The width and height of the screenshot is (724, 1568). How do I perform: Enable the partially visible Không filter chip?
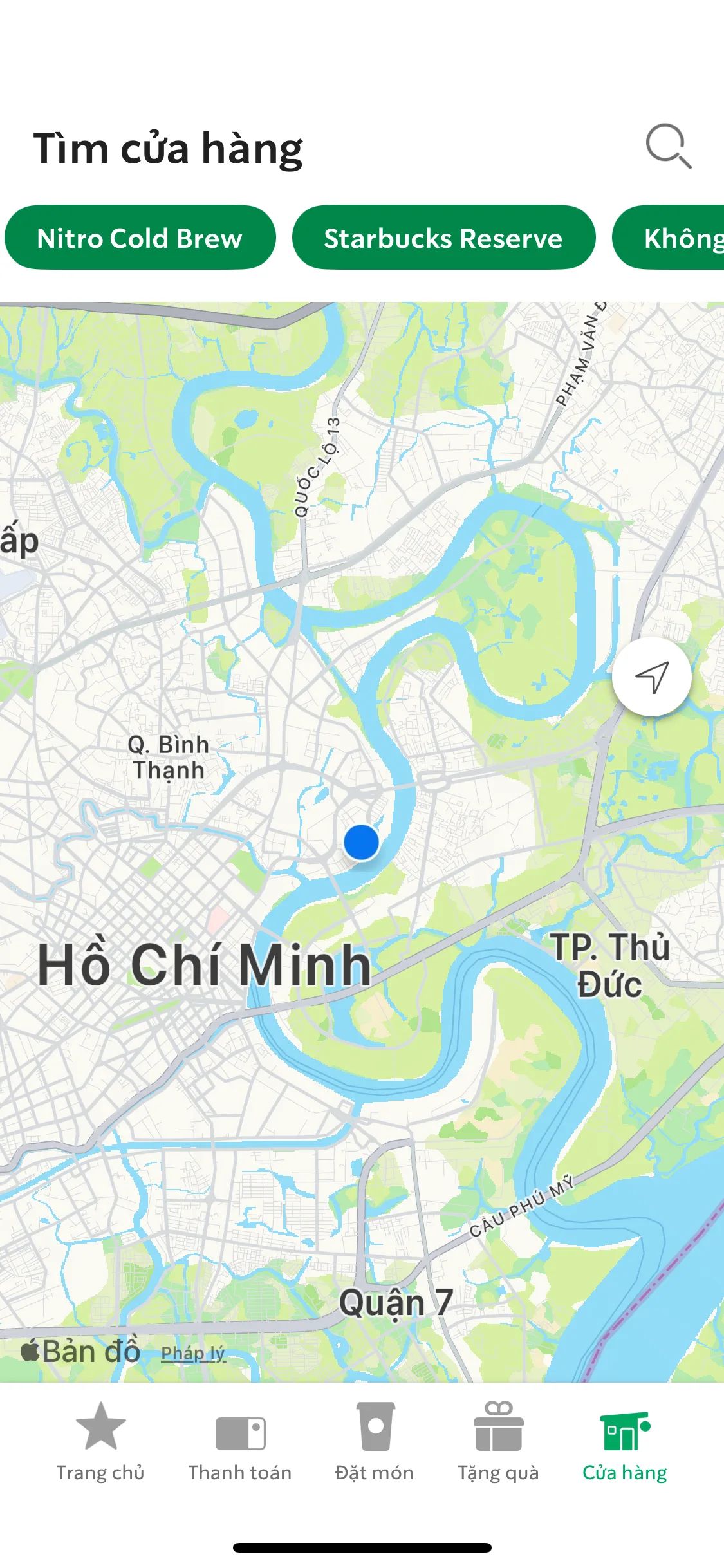(x=682, y=238)
